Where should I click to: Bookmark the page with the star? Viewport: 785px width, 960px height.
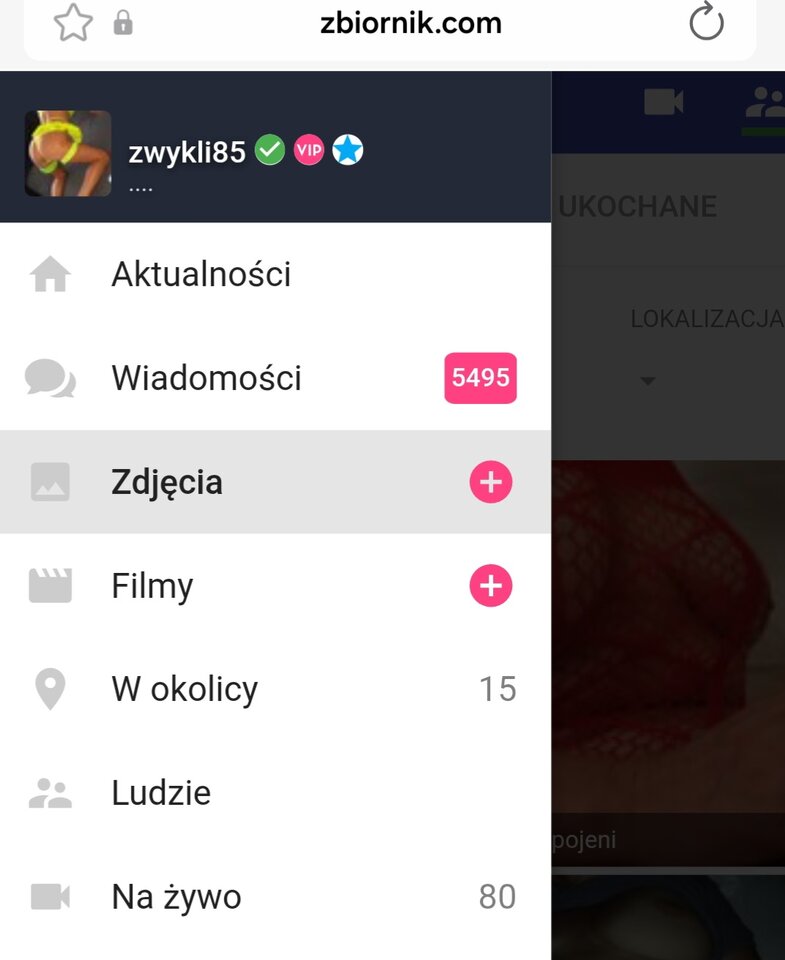73,23
